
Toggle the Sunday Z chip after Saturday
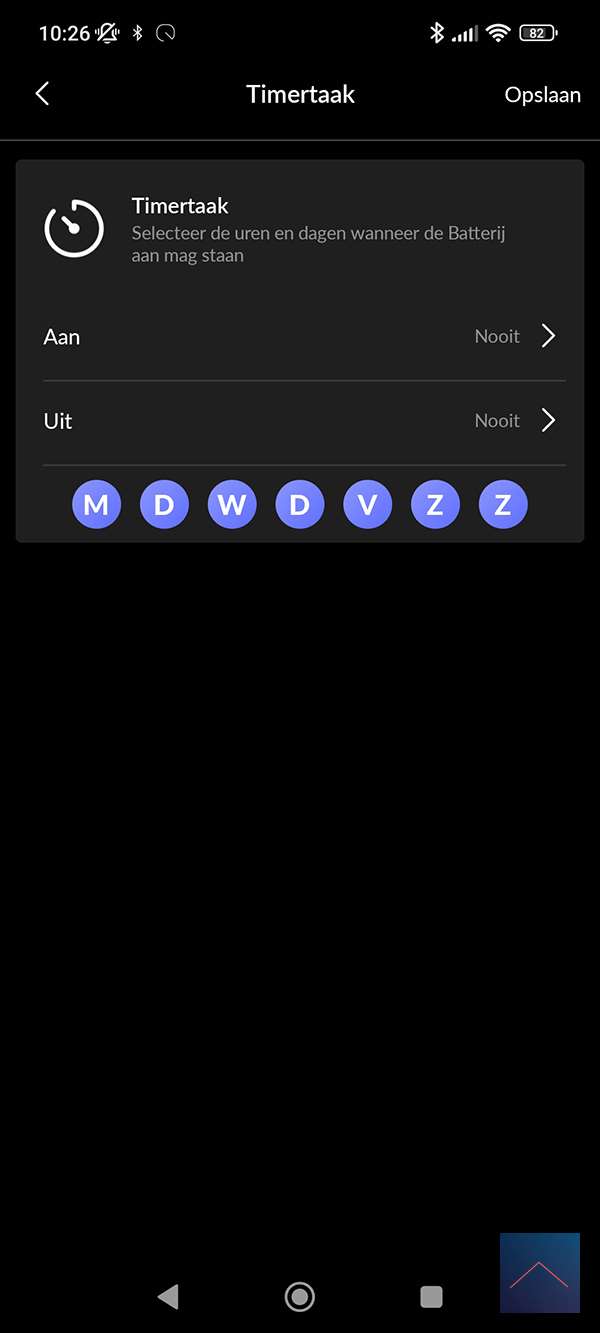point(503,505)
